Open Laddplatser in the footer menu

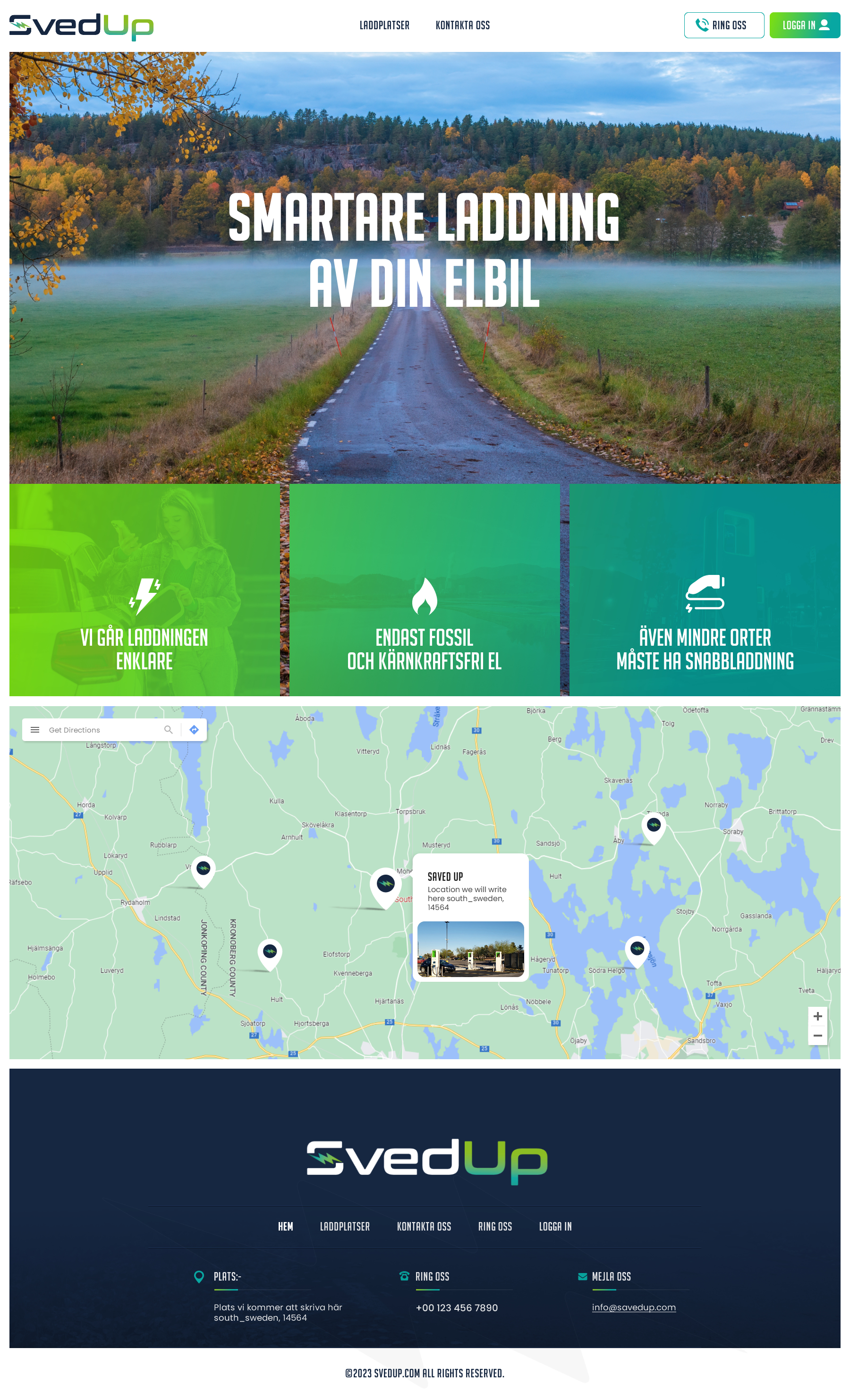pos(345,1227)
